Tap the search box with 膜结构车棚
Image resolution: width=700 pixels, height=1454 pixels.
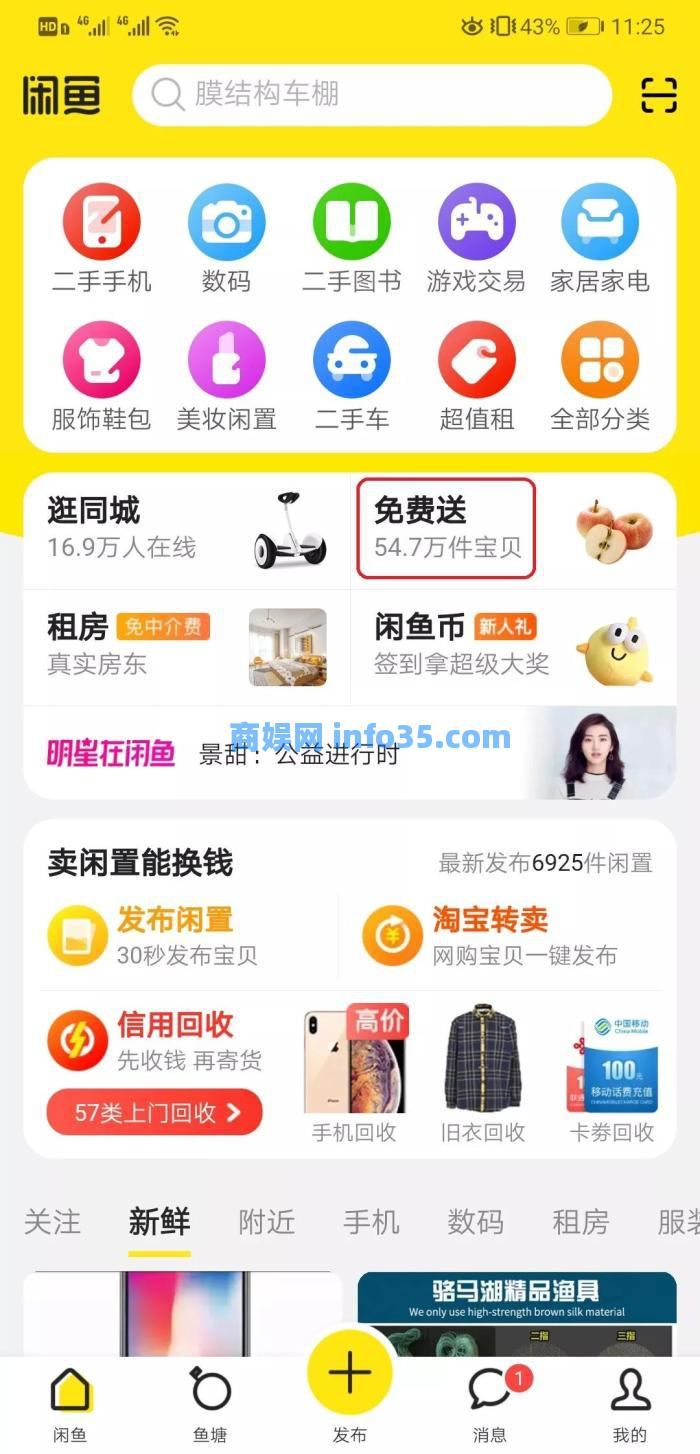(370, 95)
